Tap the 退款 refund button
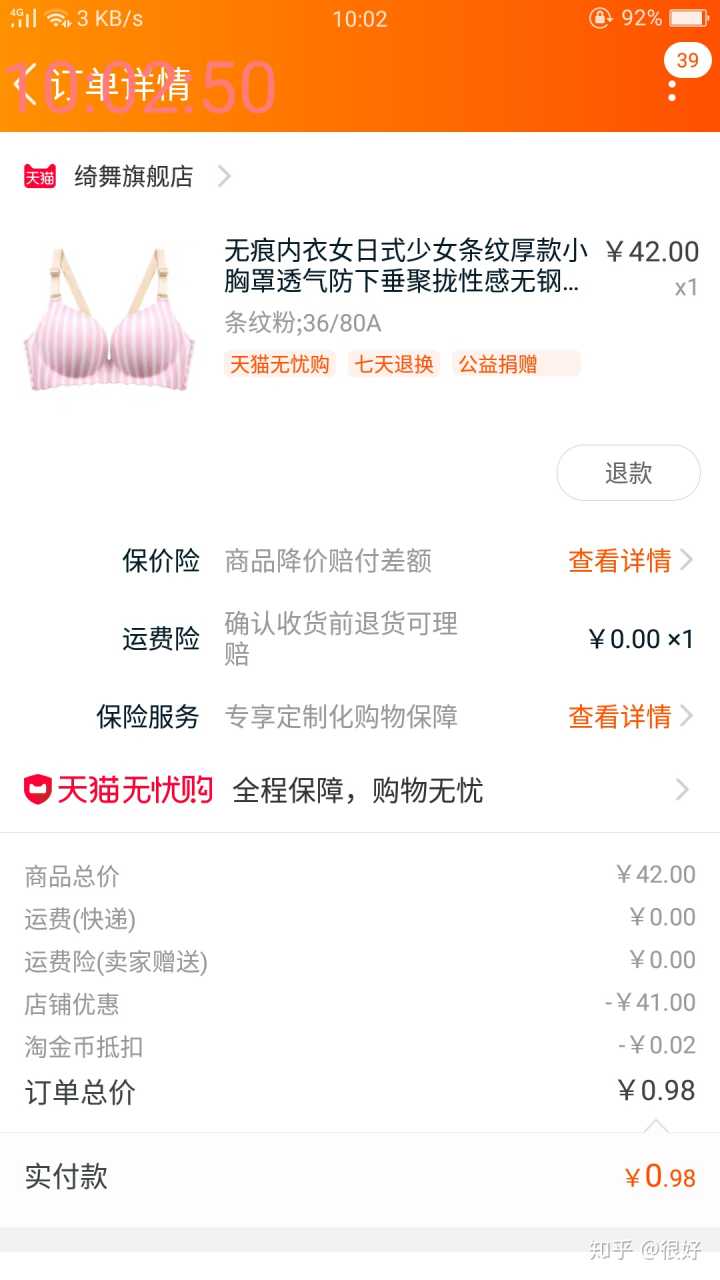 click(x=628, y=473)
